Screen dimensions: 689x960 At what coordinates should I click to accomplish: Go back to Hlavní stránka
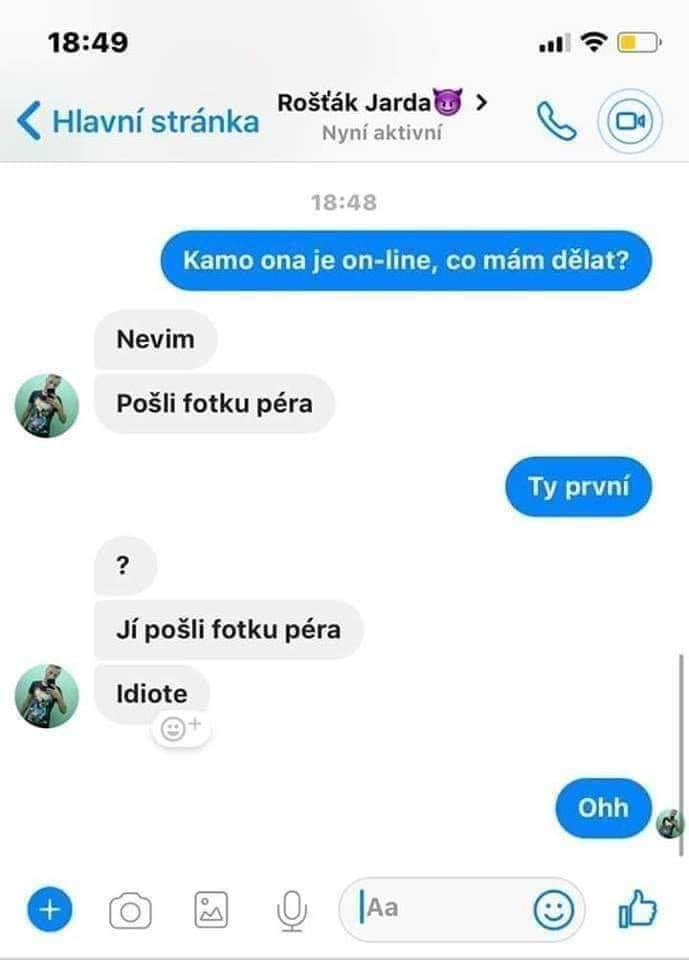coord(137,122)
